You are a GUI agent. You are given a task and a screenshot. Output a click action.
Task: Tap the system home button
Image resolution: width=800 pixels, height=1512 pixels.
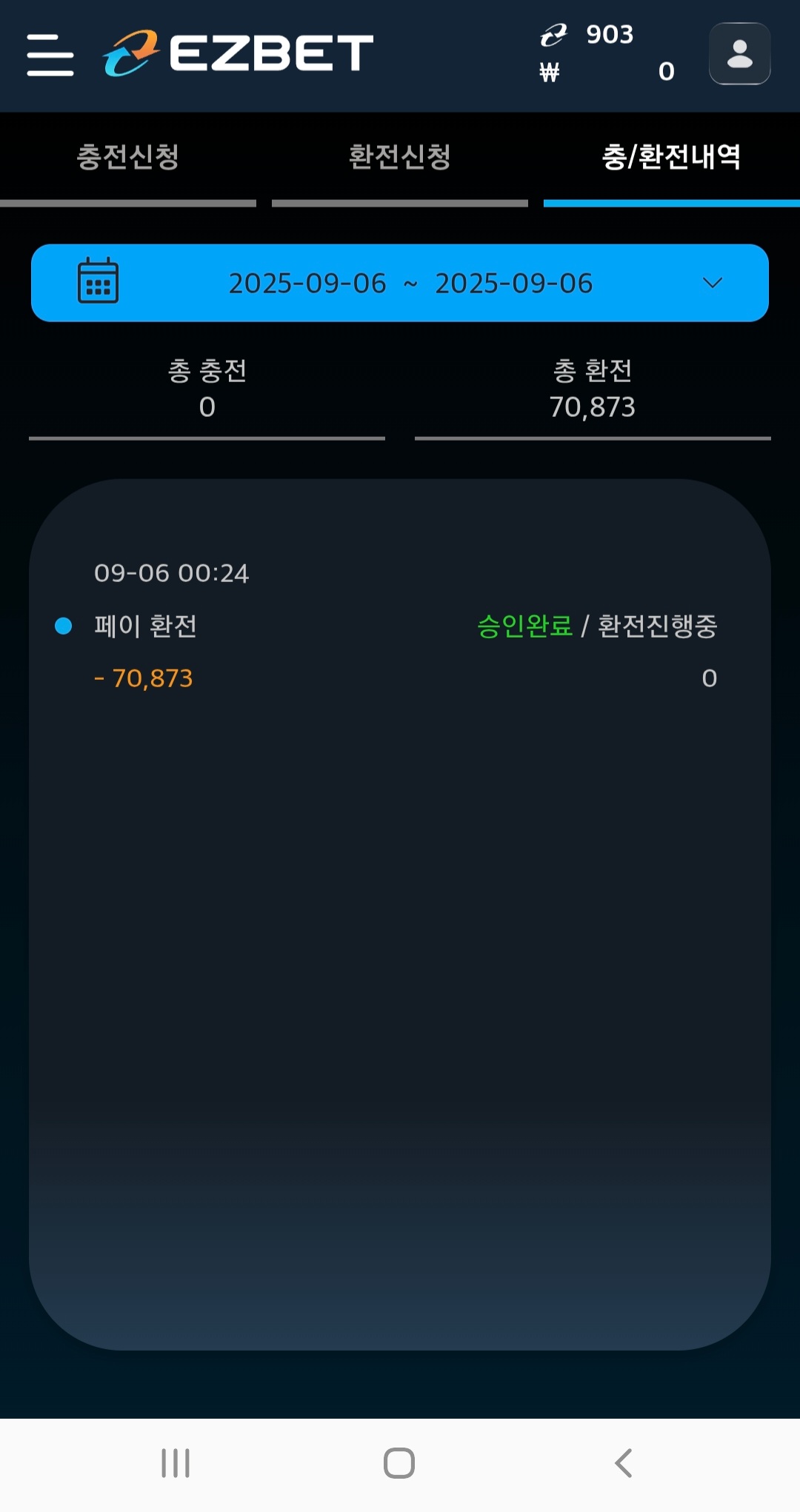[x=399, y=1463]
